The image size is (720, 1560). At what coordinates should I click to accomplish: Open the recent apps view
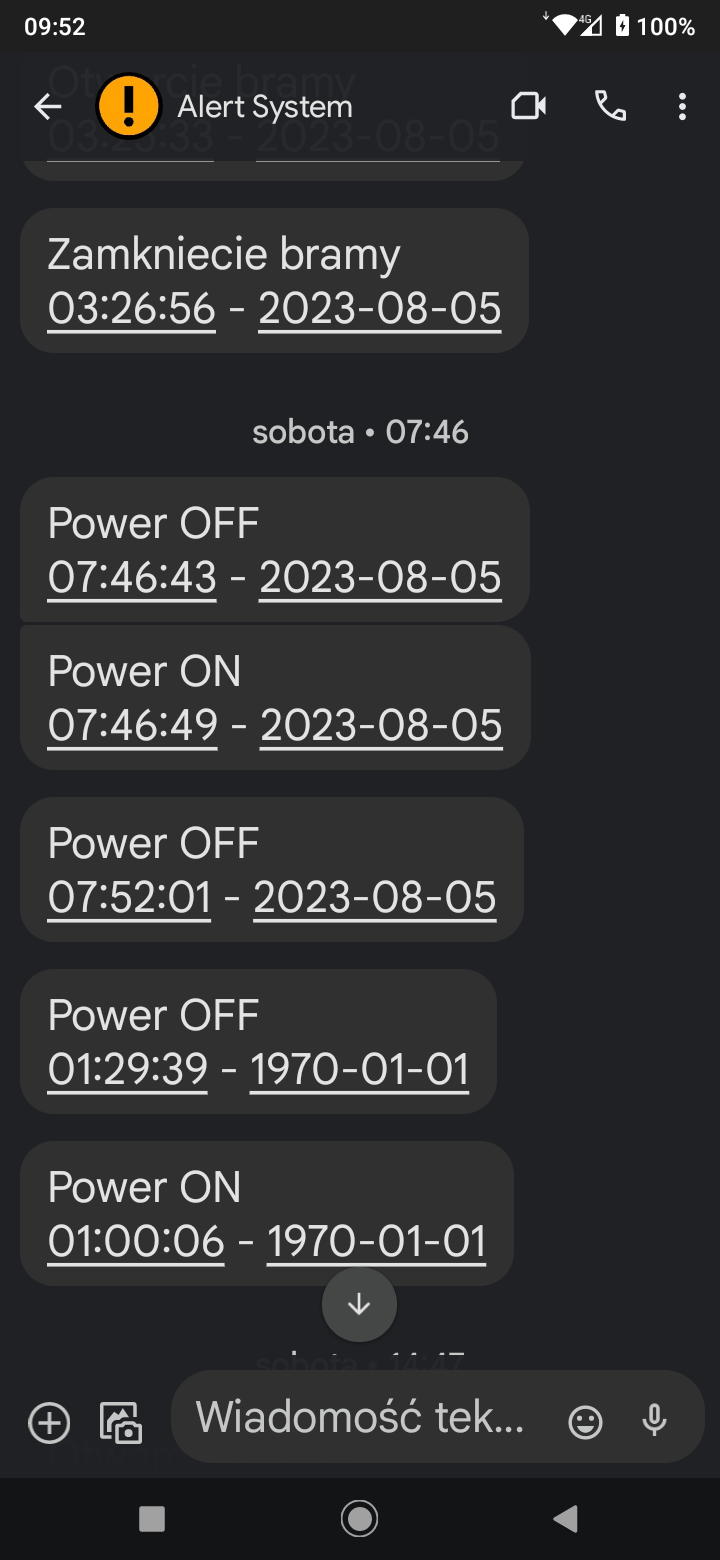152,1519
